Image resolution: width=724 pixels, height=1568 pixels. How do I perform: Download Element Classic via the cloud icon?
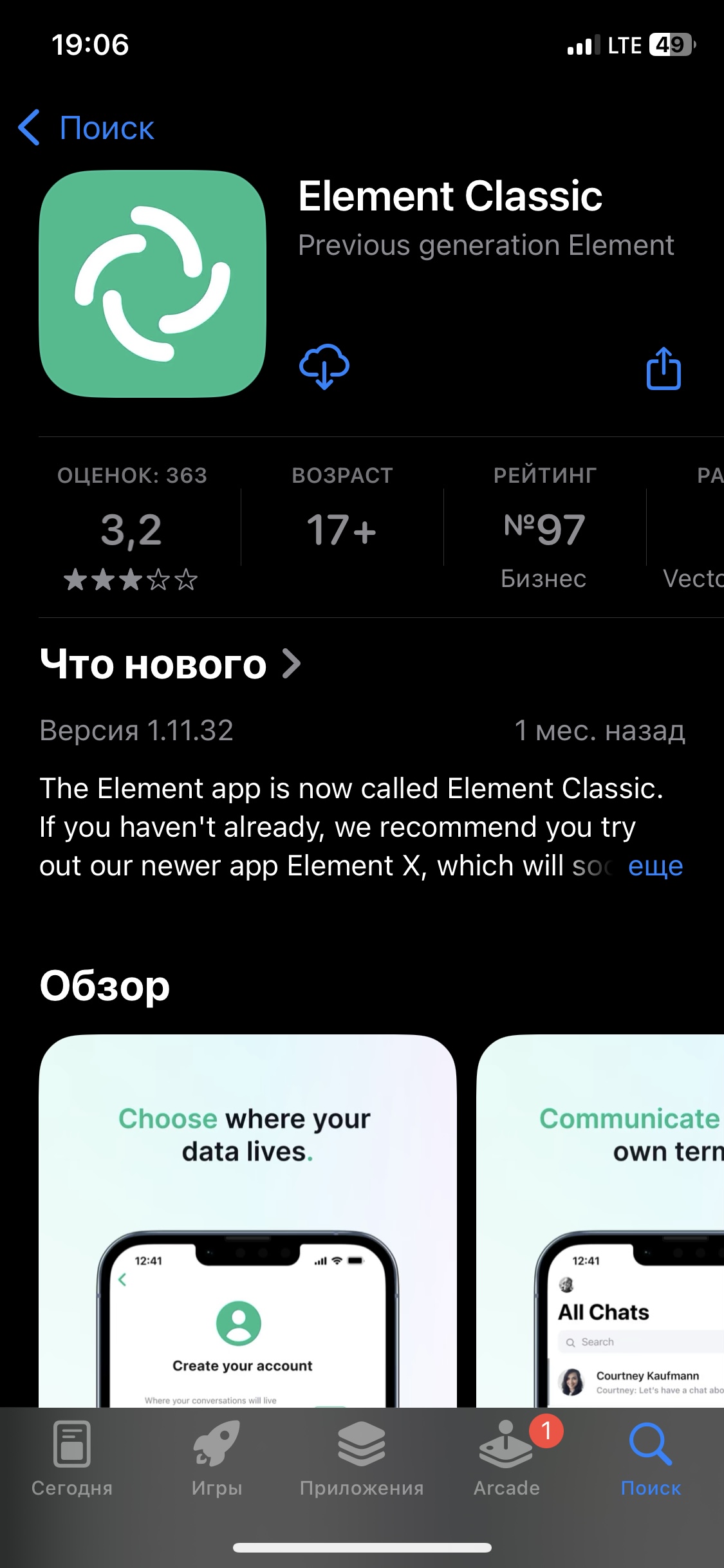tap(324, 366)
